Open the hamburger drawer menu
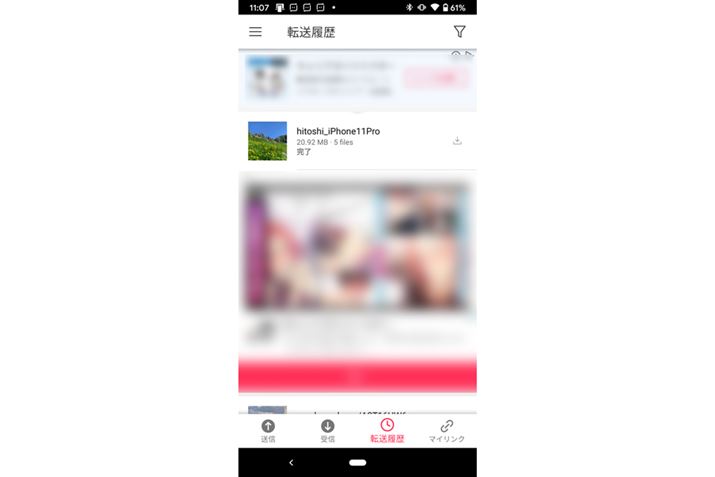This screenshot has height=477, width=715. (255, 32)
